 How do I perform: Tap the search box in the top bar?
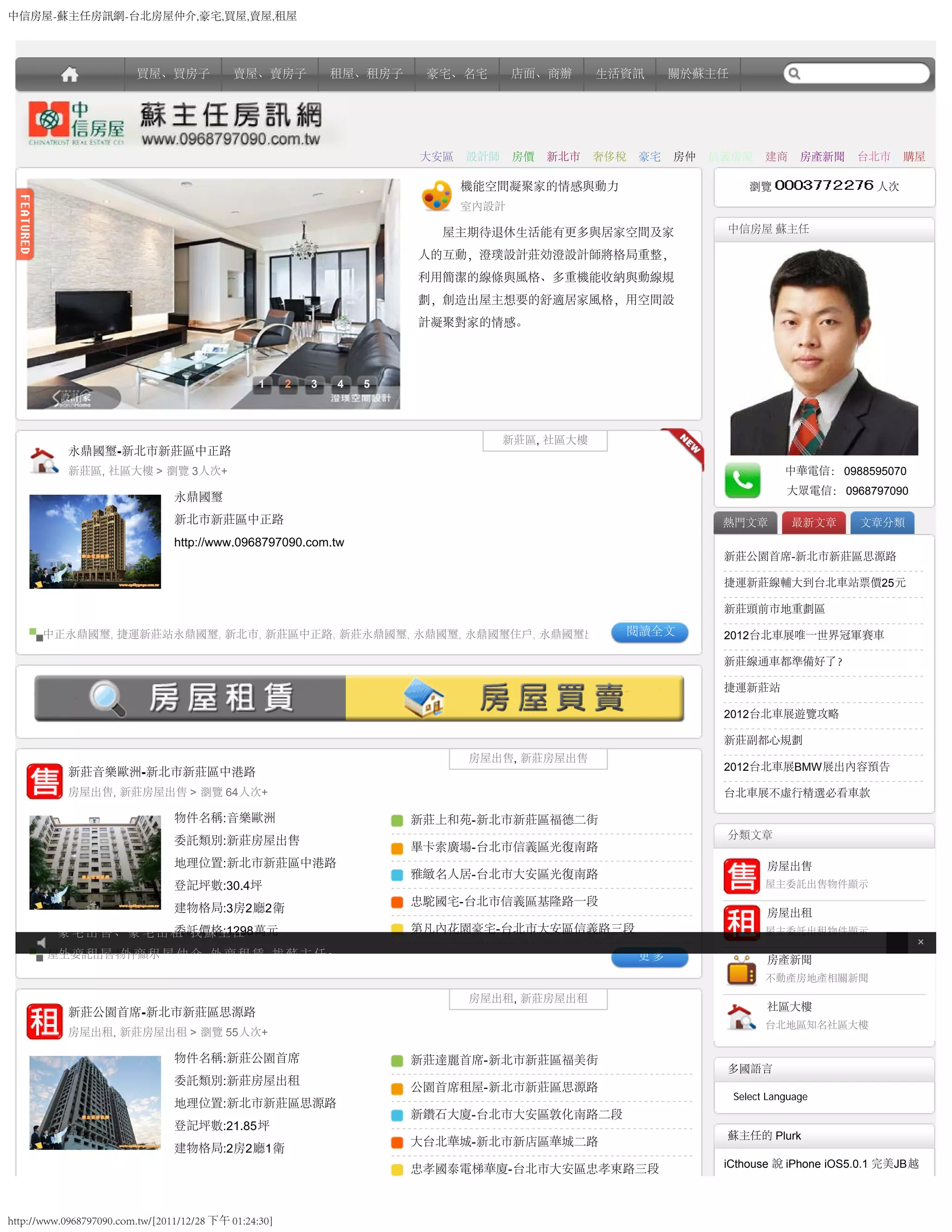(x=856, y=73)
